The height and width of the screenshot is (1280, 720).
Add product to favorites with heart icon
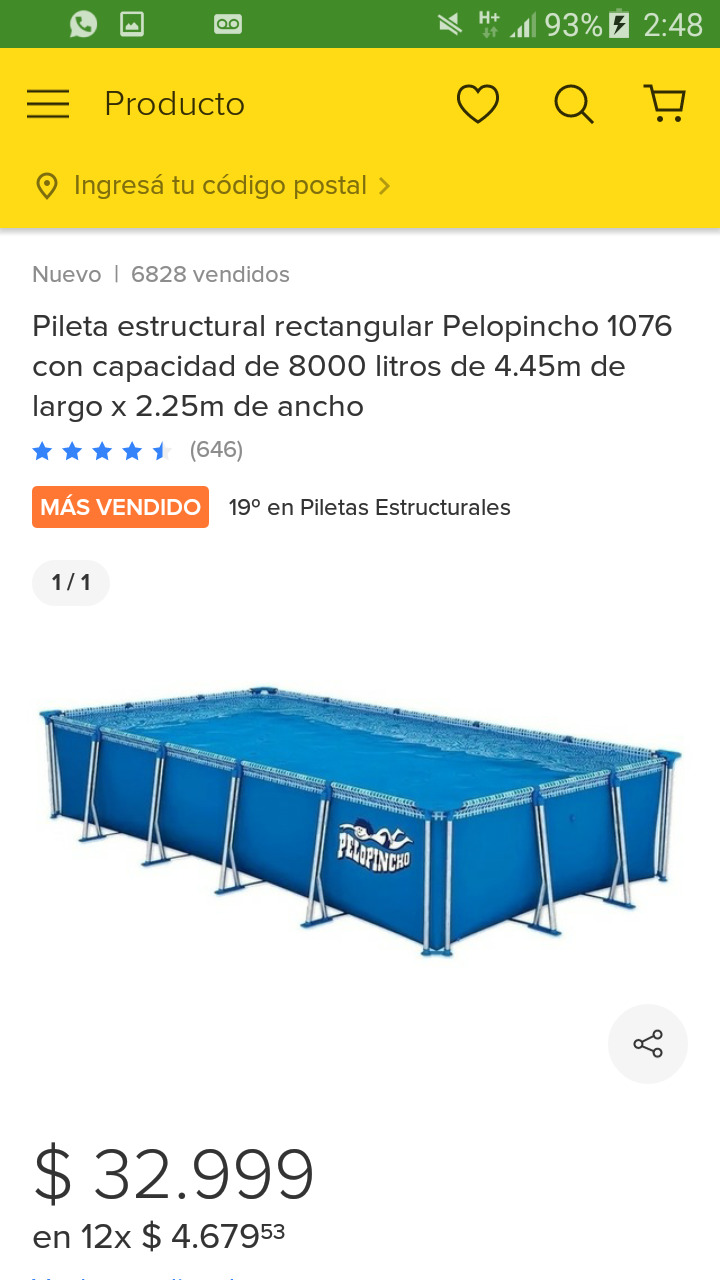point(477,104)
